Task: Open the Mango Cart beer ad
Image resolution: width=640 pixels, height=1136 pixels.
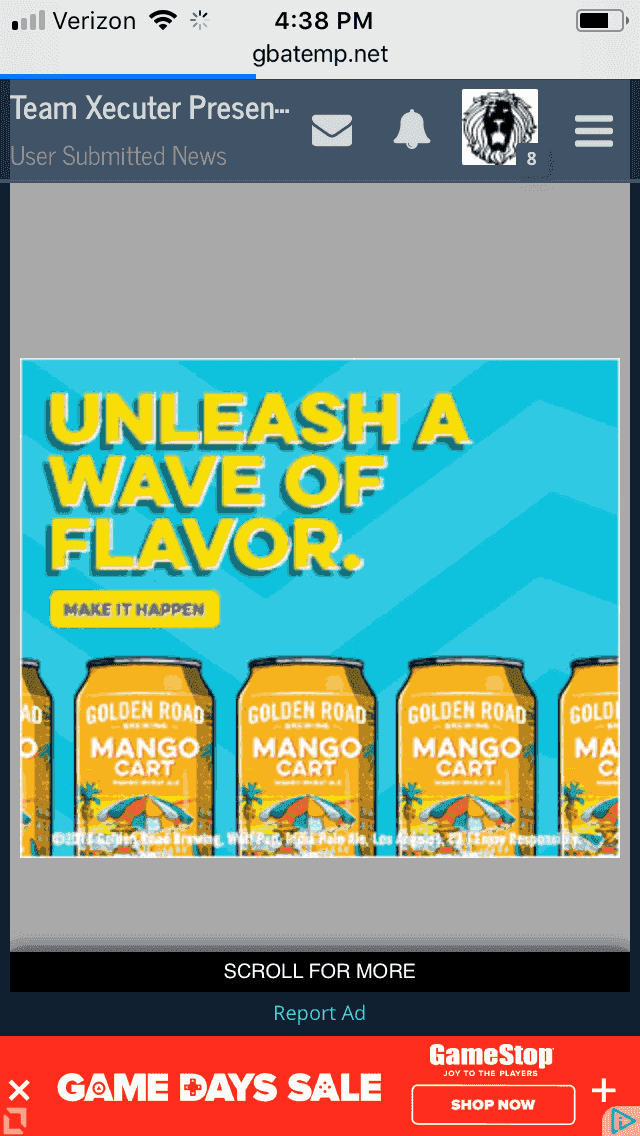Action: [320, 608]
